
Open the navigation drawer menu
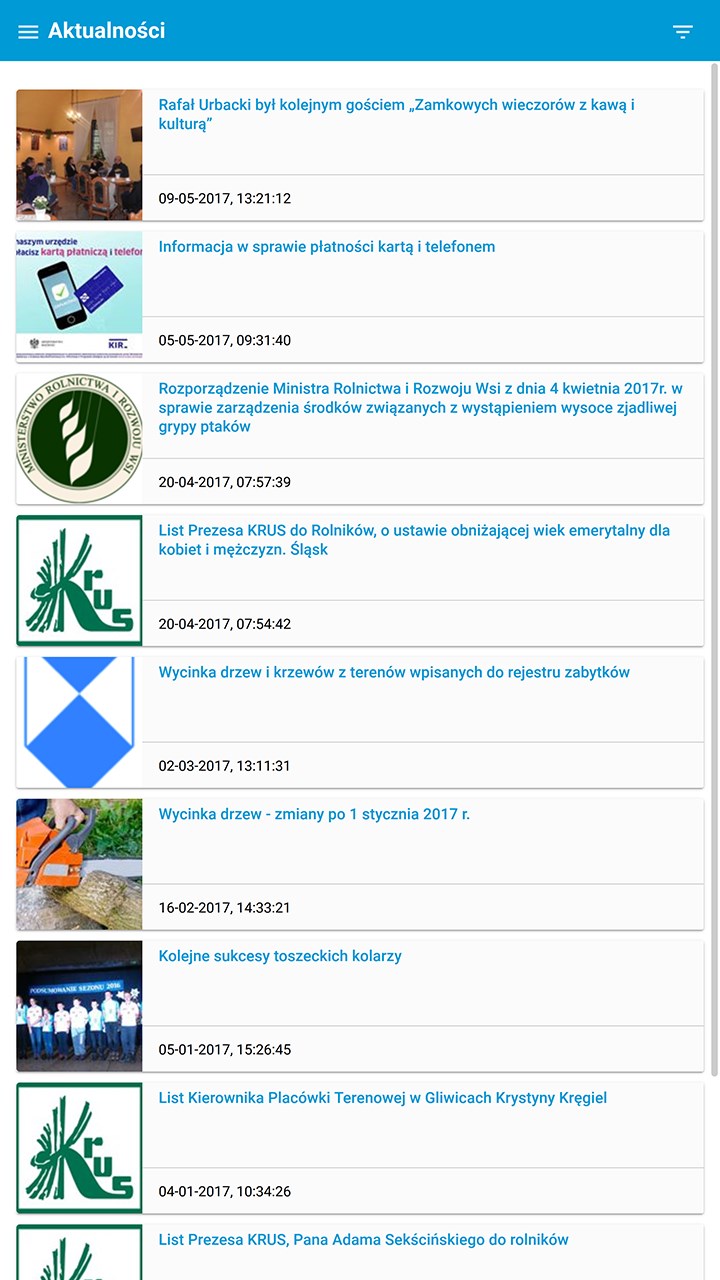(28, 32)
